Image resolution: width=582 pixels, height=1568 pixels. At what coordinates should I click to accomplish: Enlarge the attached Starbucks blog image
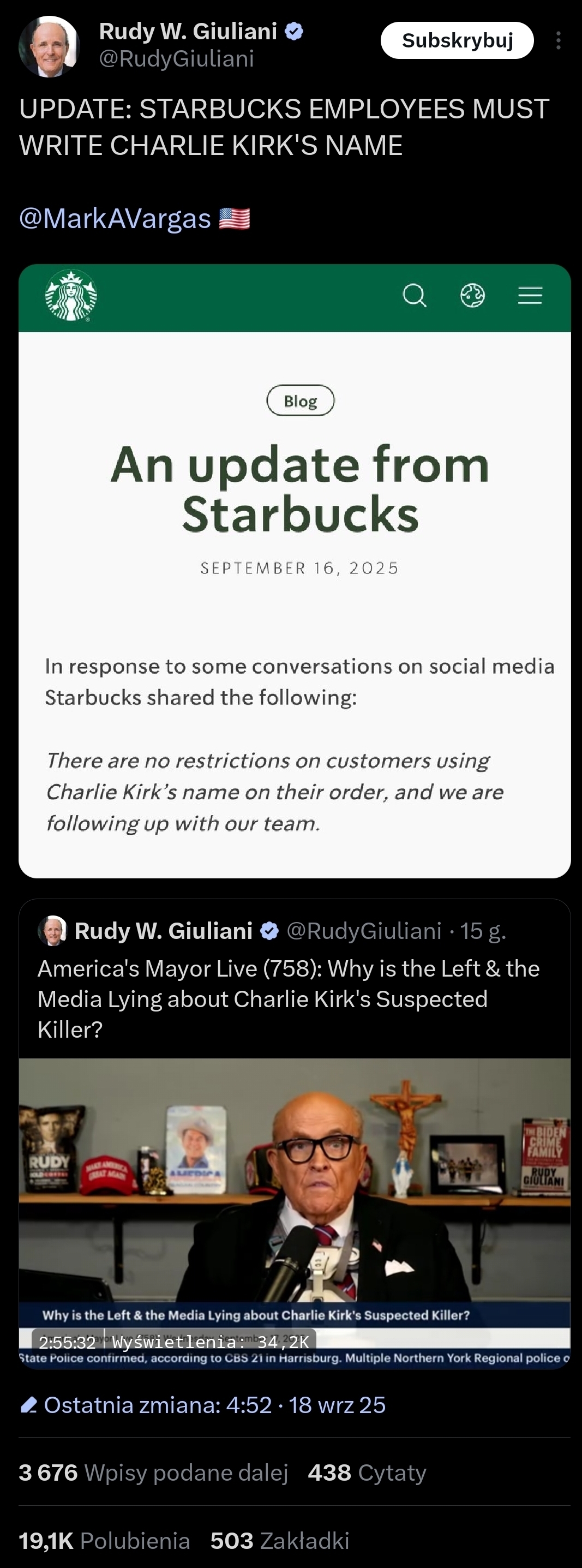pyautogui.click(x=295, y=571)
